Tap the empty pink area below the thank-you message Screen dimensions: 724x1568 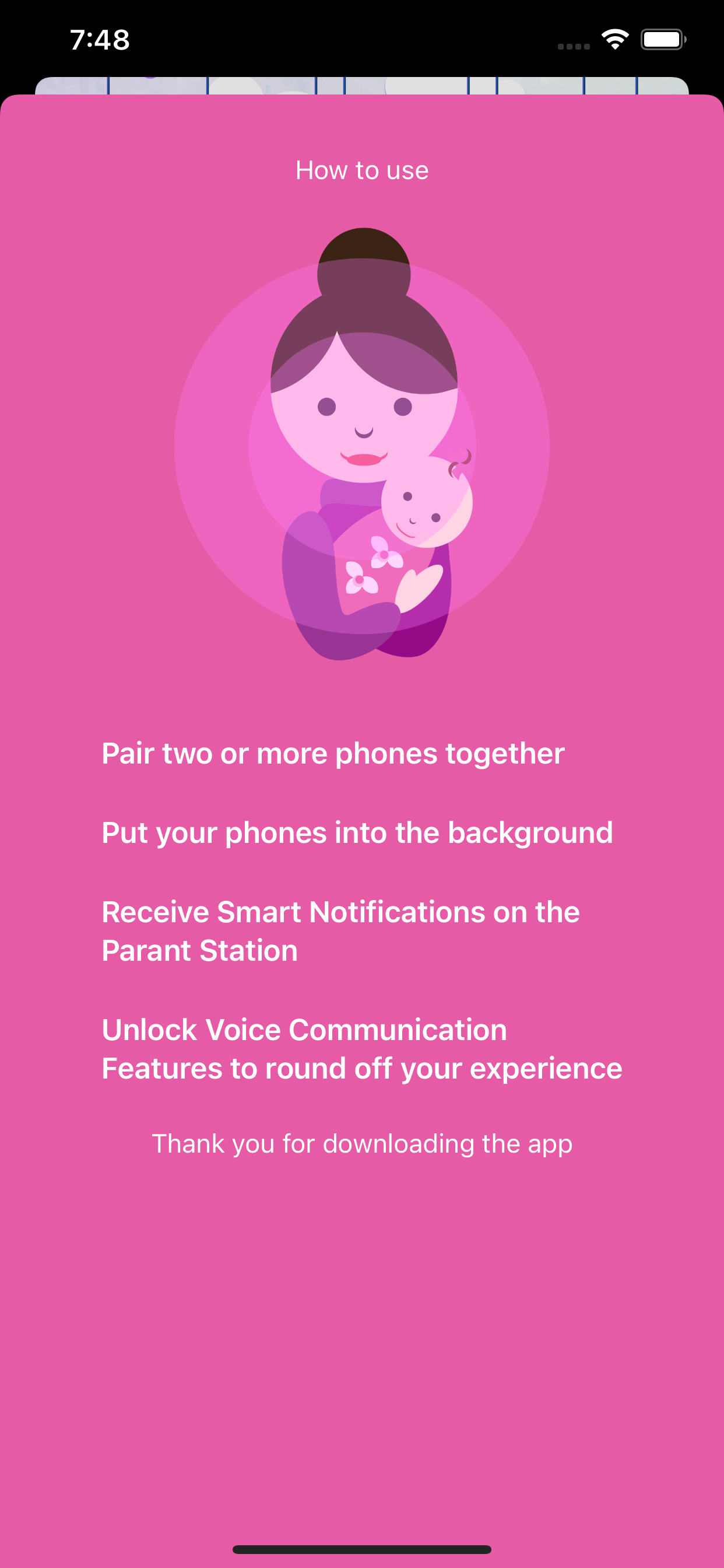[x=362, y=1308]
